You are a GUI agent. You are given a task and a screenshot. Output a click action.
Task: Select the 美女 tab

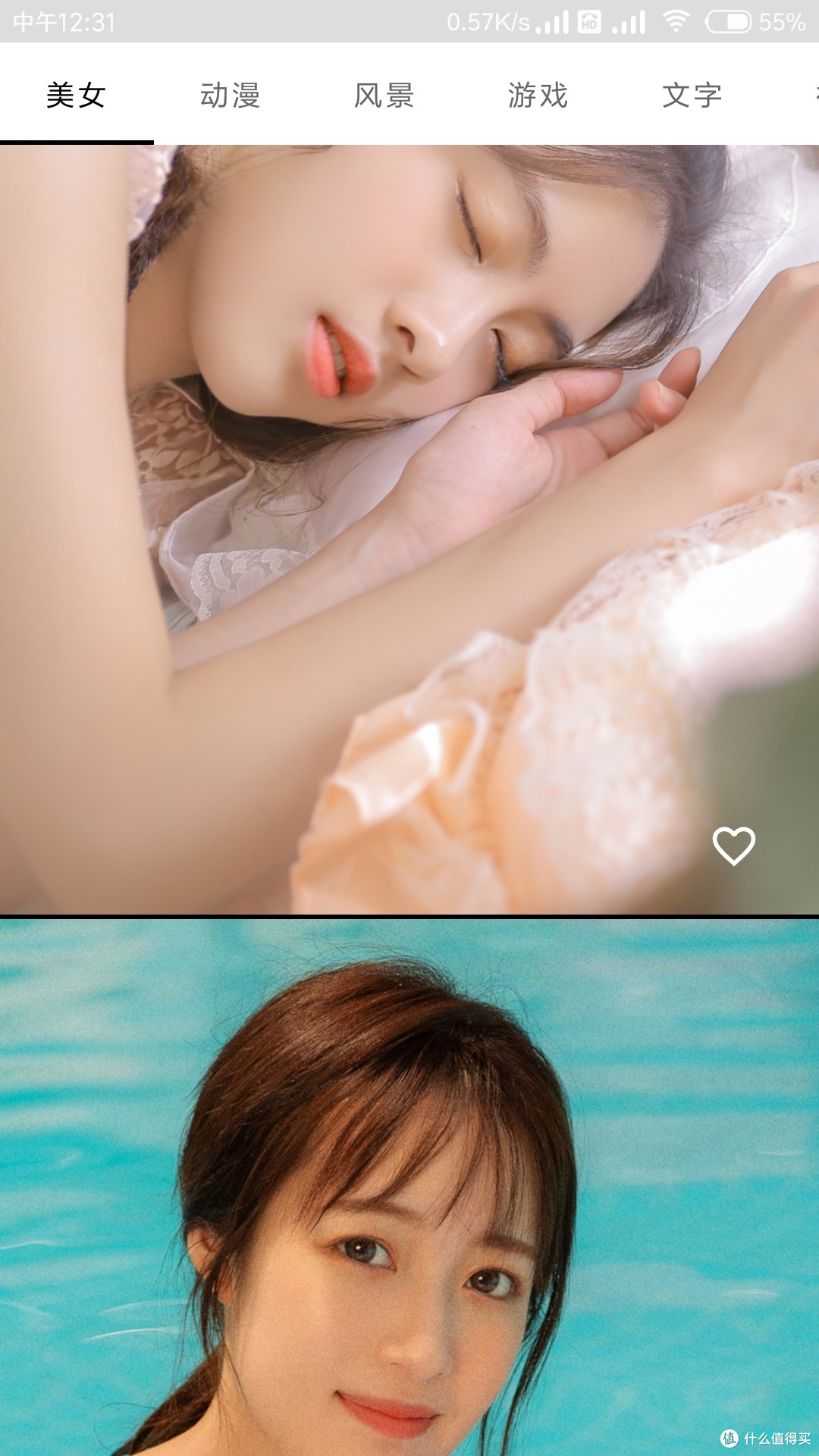pyautogui.click(x=77, y=96)
